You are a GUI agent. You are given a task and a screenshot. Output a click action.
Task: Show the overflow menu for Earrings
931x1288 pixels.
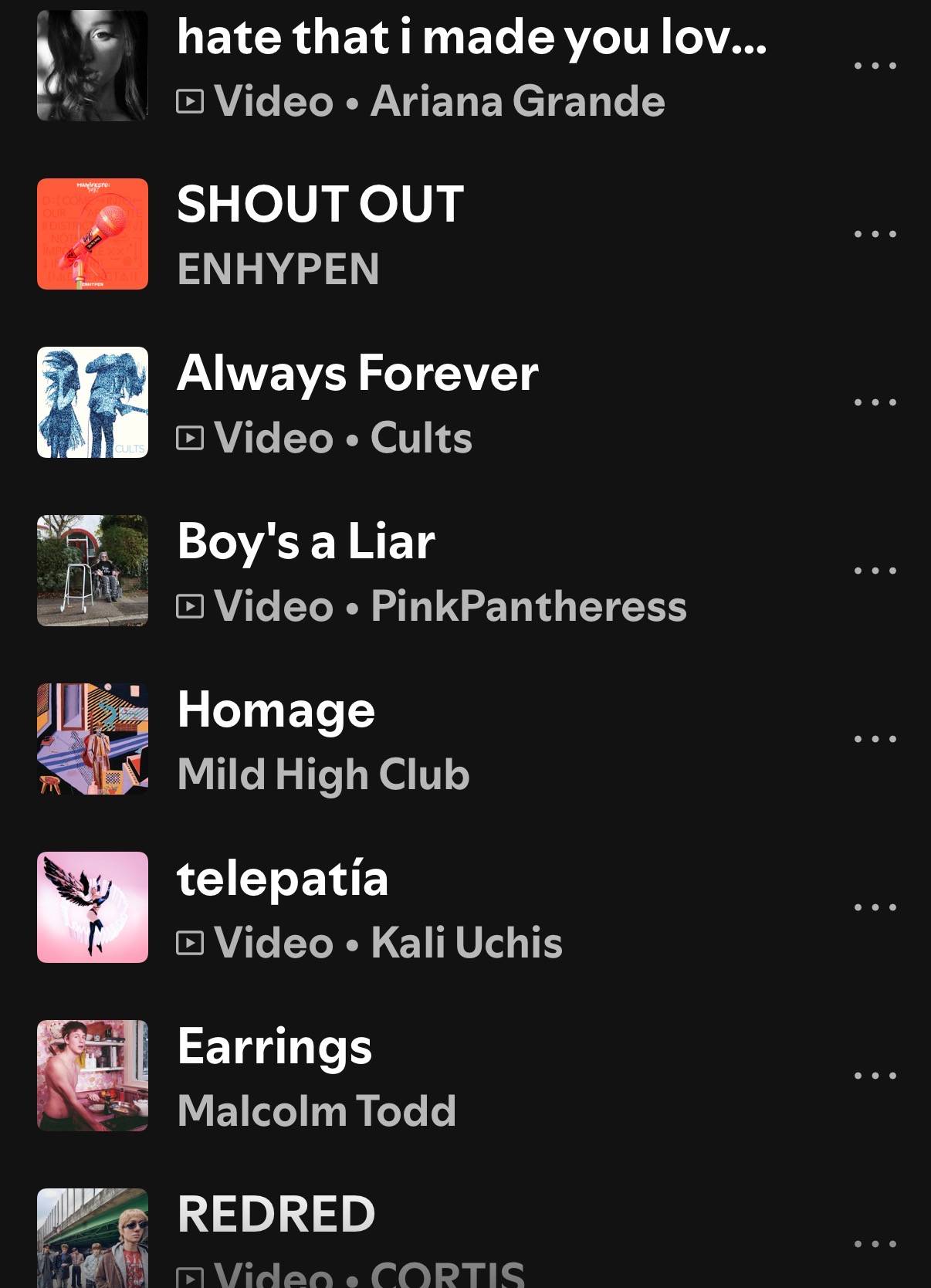(x=875, y=1076)
